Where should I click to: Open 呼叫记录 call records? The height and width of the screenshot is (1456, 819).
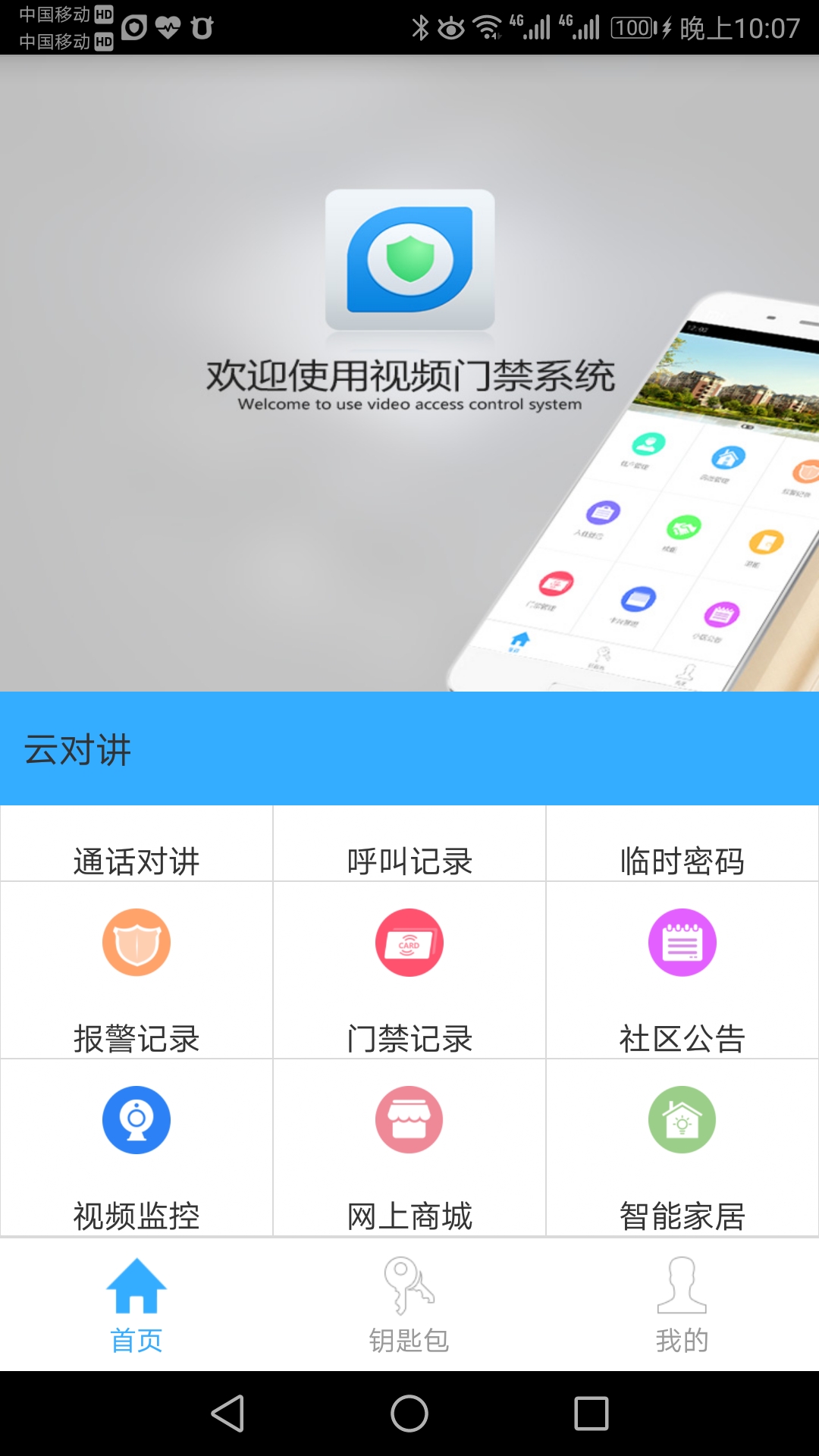[x=409, y=844]
